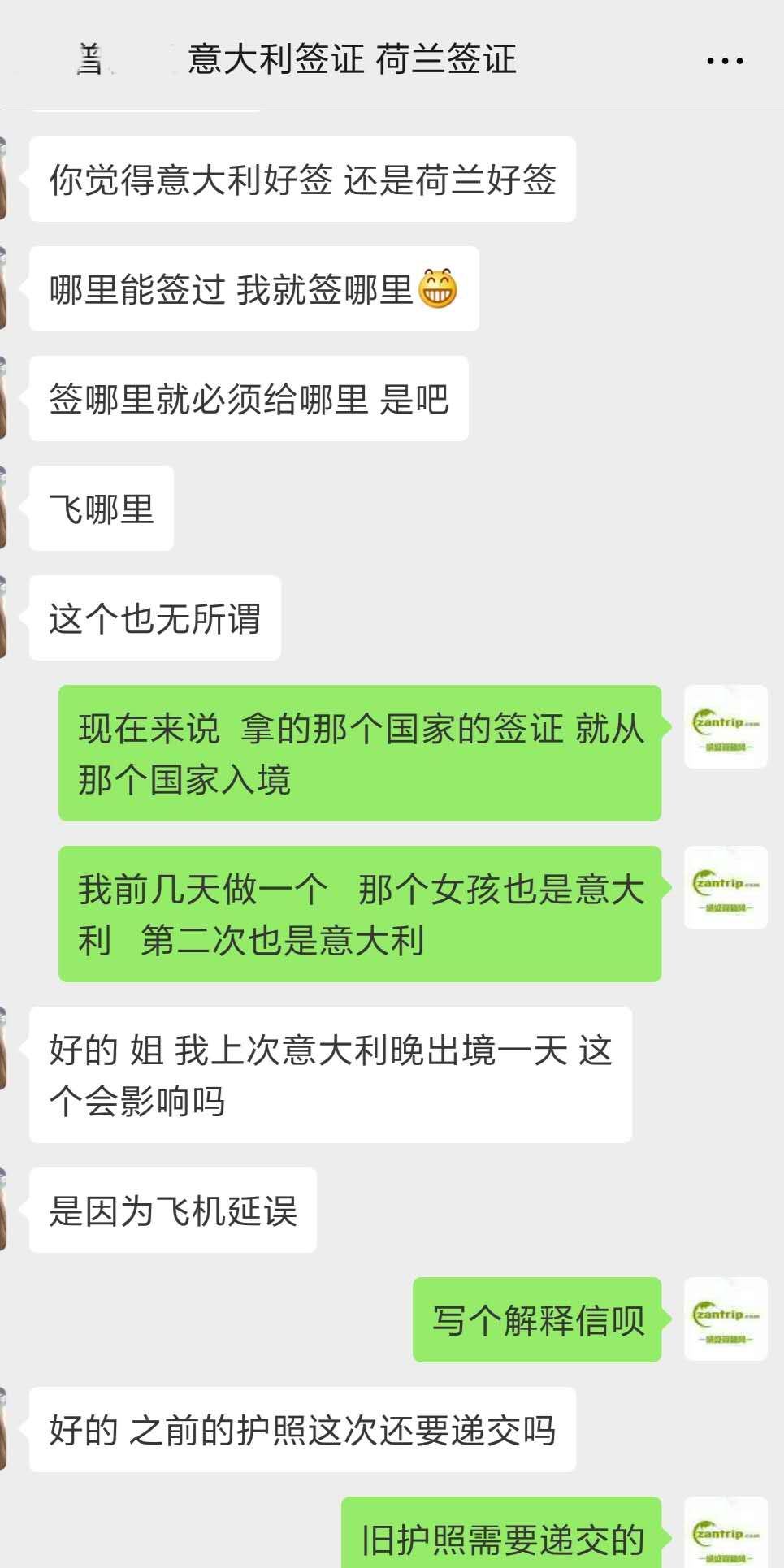The width and height of the screenshot is (784, 1568).
Task: Tap the message 签哪里就必须给哪里 是吧
Action: [248, 398]
